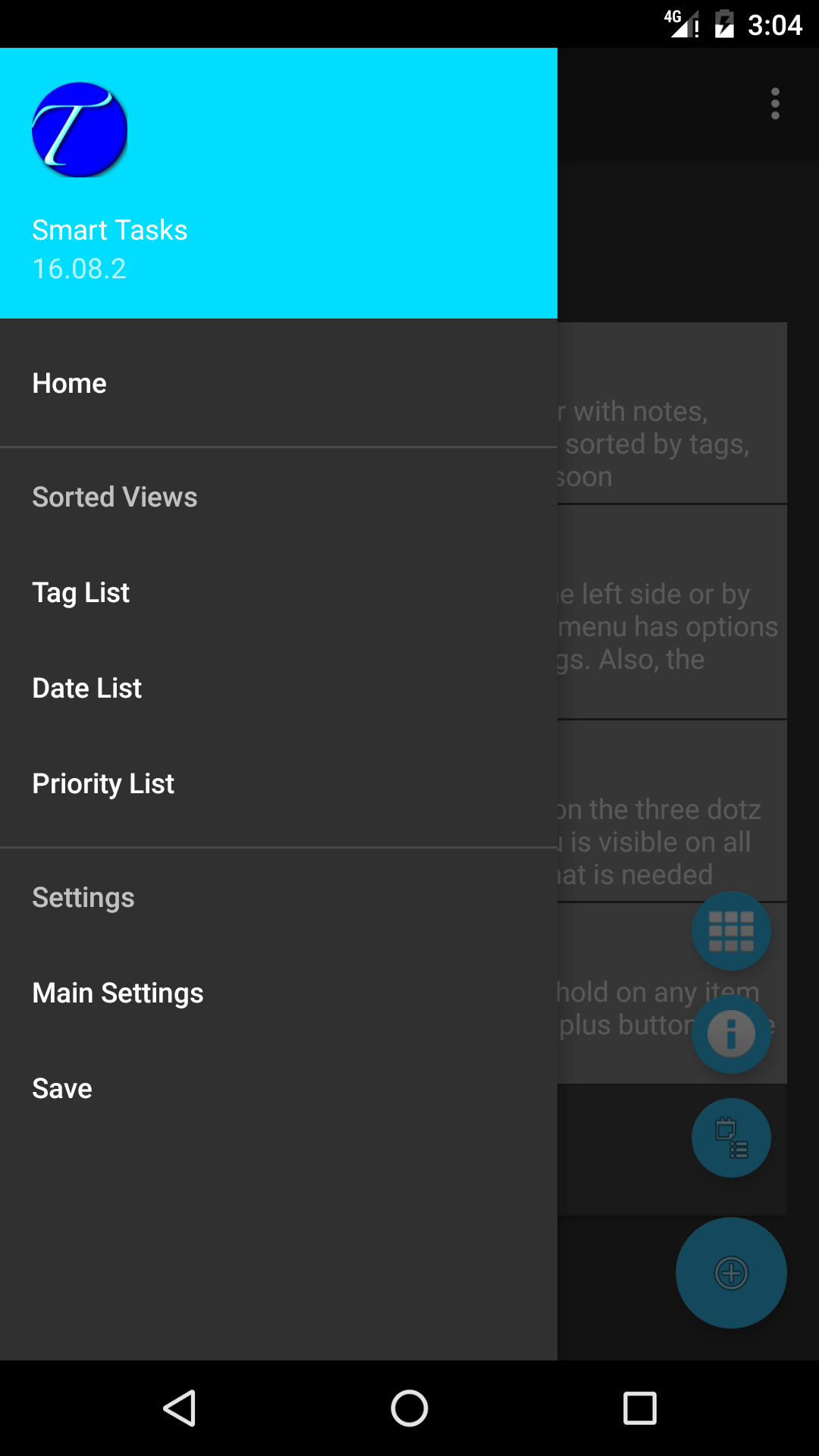This screenshot has height=1456, width=819.
Task: Tap Save in the drawer menu
Action: coord(62,1089)
